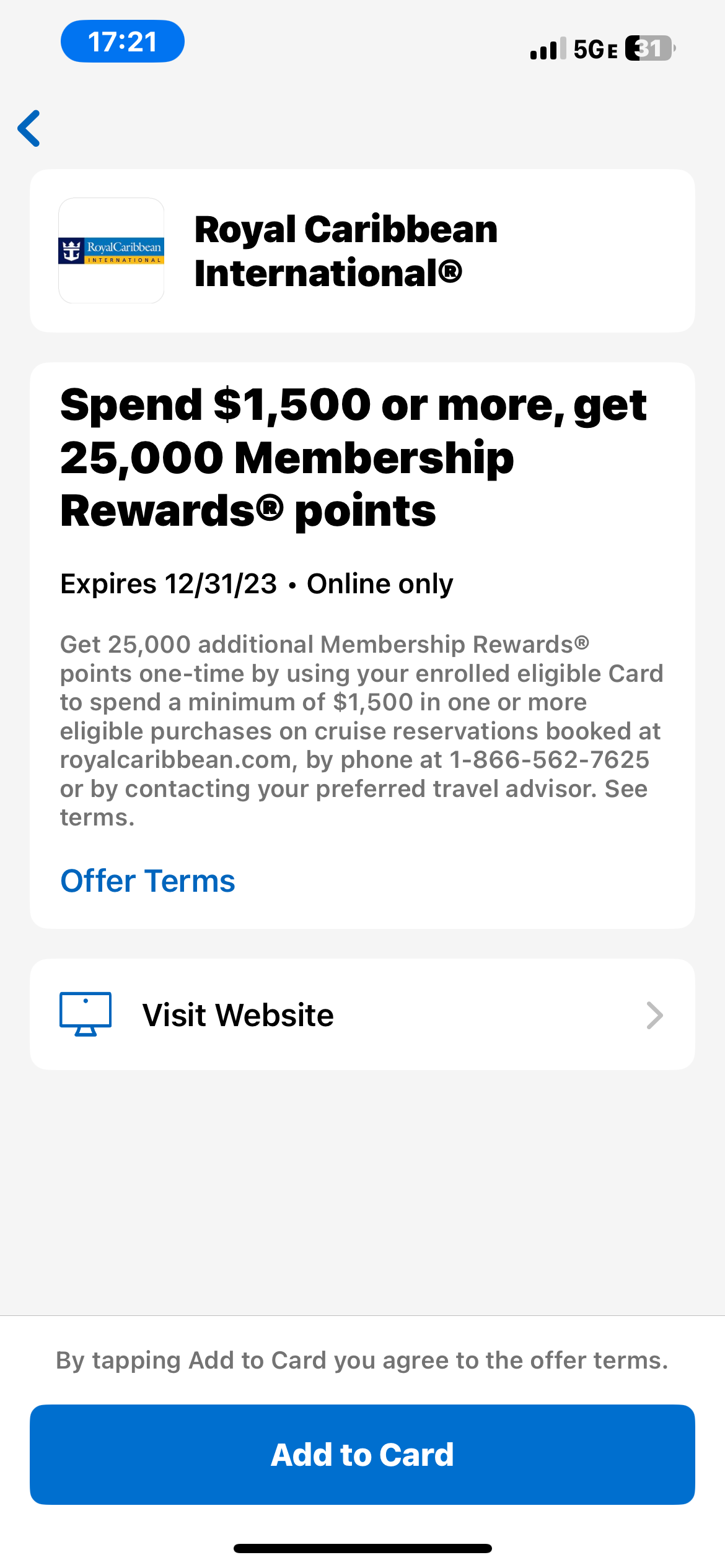Viewport: 725px width, 1568px height.
Task: Open the Visit Website chevron arrow
Action: 654,1014
